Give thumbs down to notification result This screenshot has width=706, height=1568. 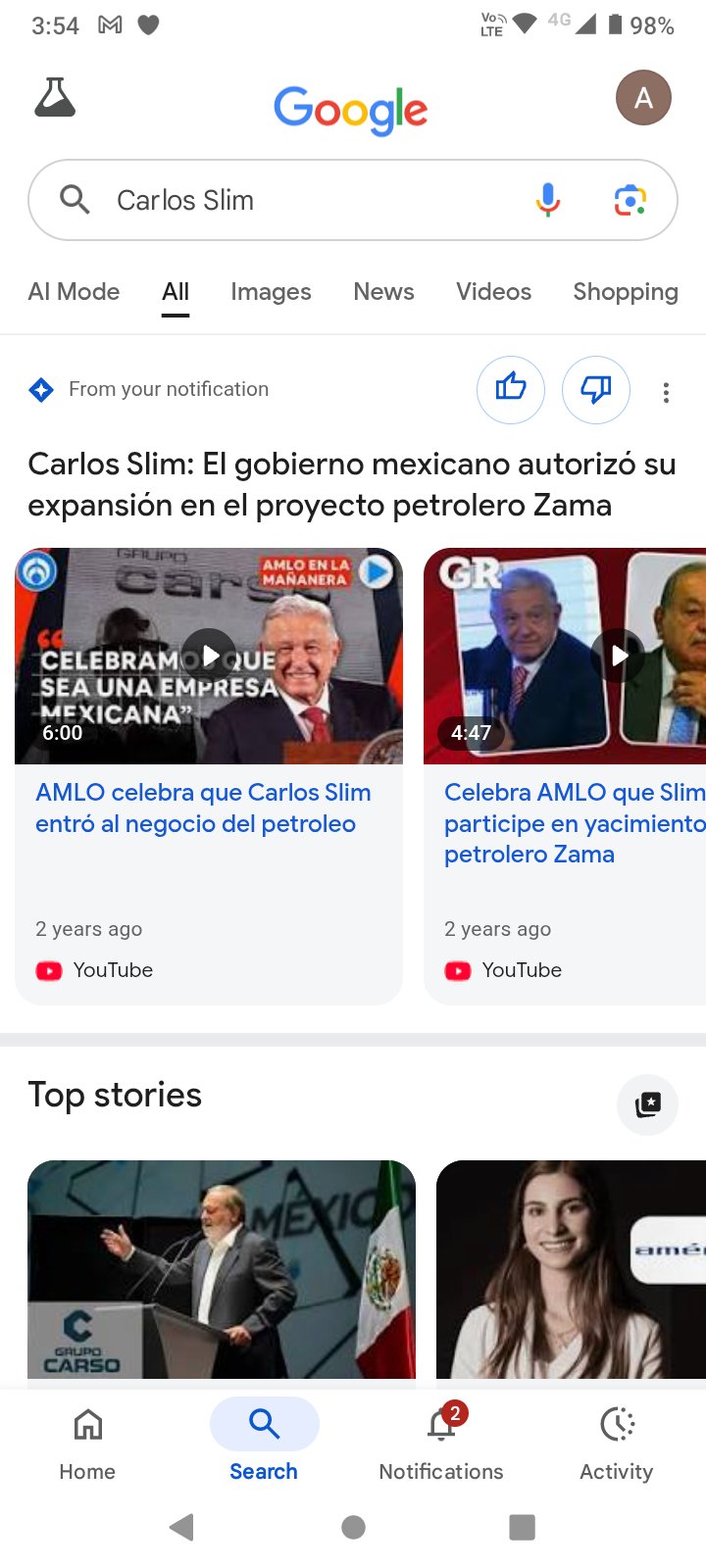pyautogui.click(x=595, y=389)
